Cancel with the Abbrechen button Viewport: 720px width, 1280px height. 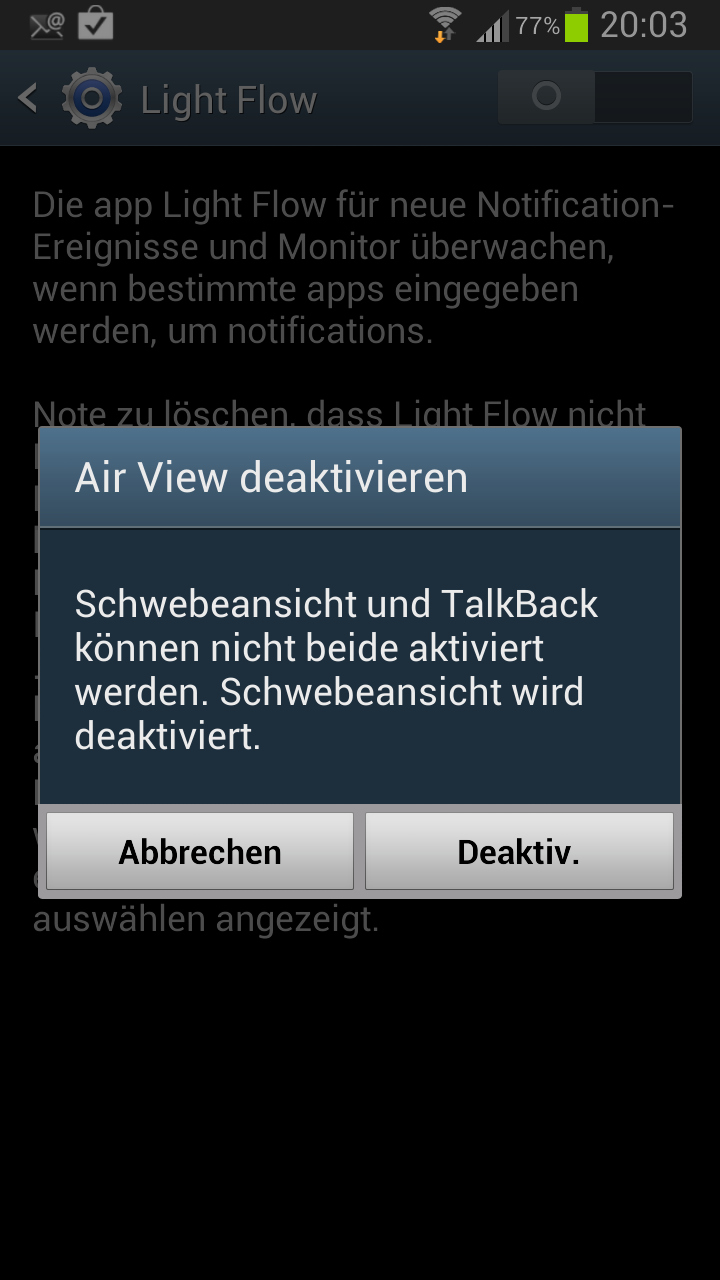coord(200,851)
